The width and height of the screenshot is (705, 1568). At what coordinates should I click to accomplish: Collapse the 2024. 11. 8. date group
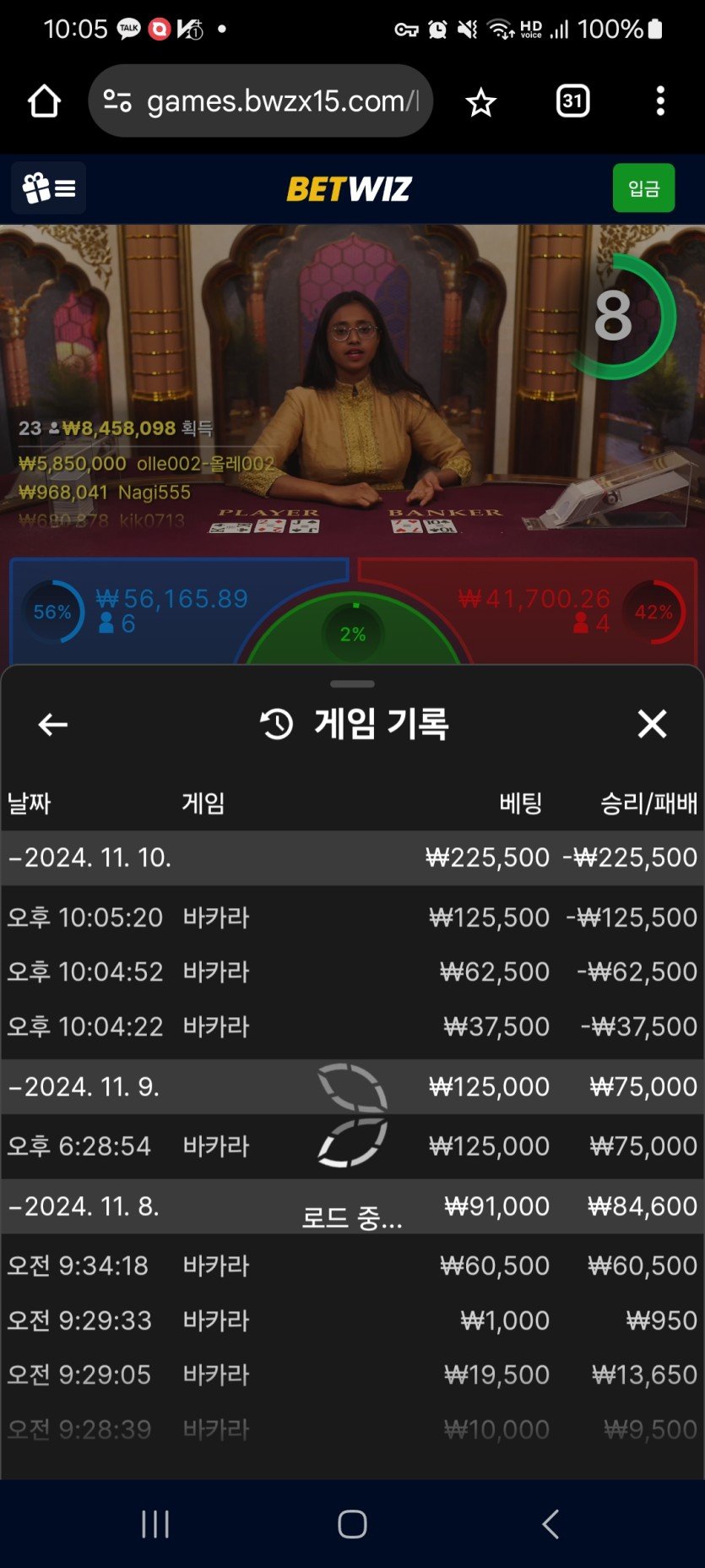pyautogui.click(x=83, y=1206)
